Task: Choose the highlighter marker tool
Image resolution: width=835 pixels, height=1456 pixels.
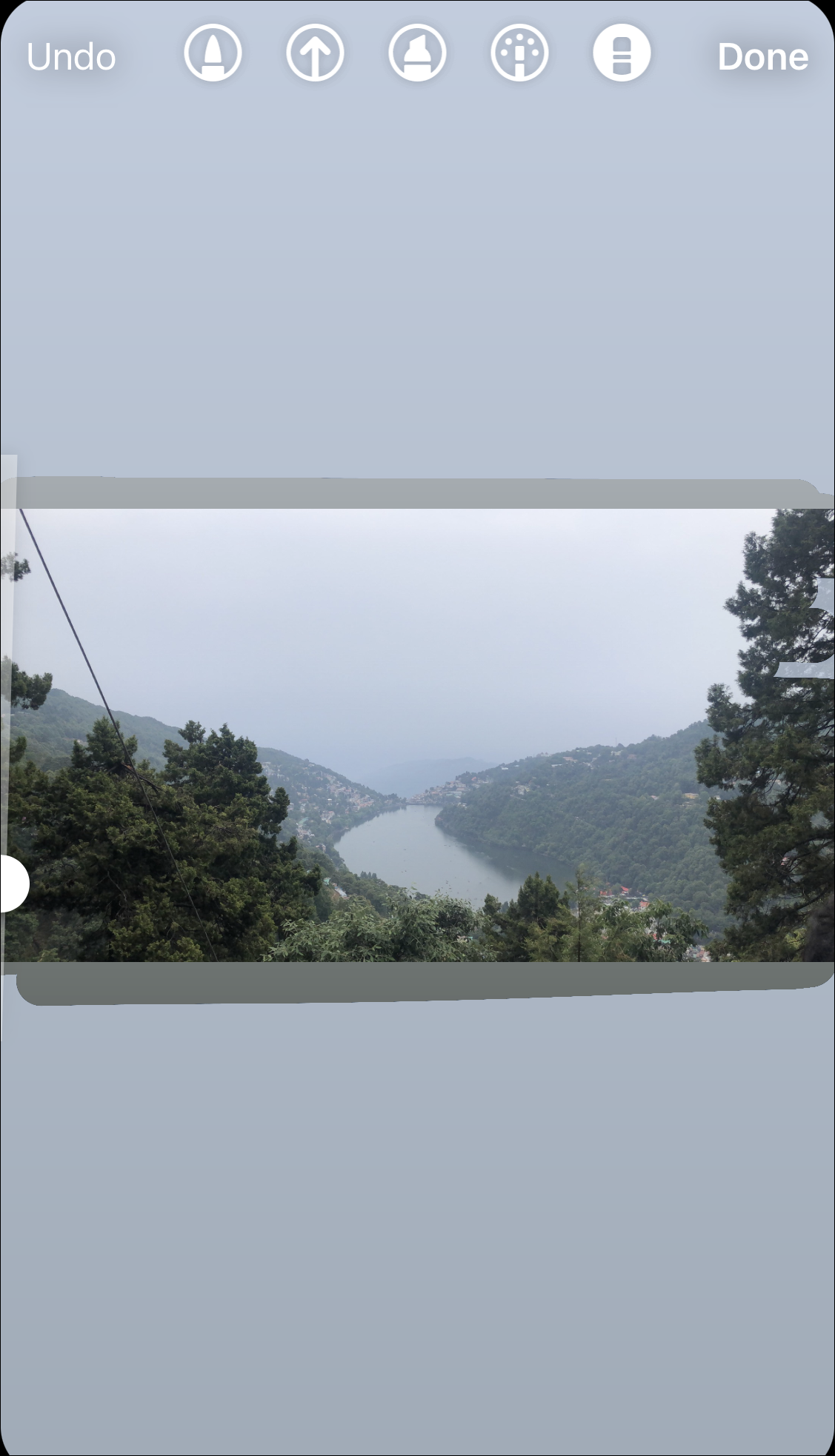Action: click(417, 53)
